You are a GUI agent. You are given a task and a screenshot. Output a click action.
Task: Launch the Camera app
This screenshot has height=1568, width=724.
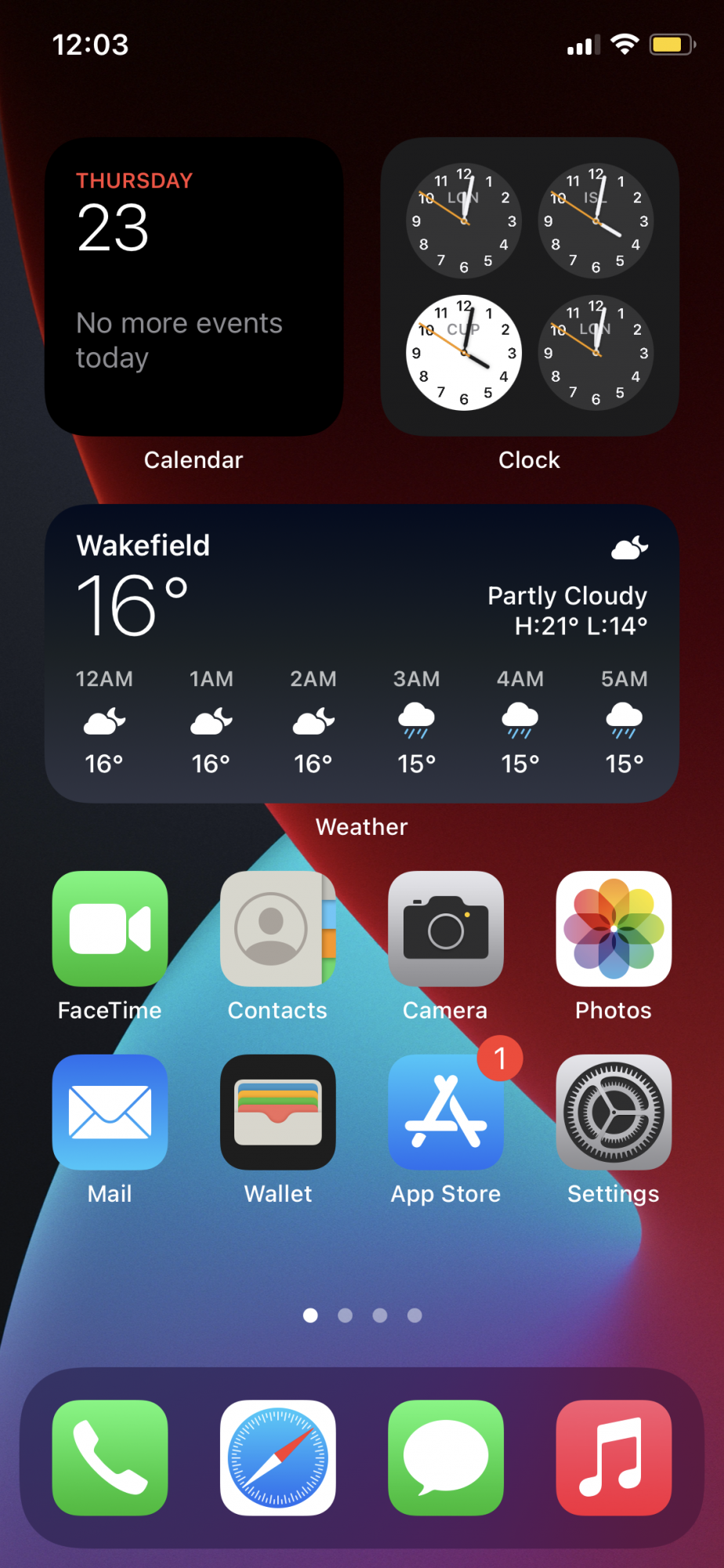(x=446, y=929)
